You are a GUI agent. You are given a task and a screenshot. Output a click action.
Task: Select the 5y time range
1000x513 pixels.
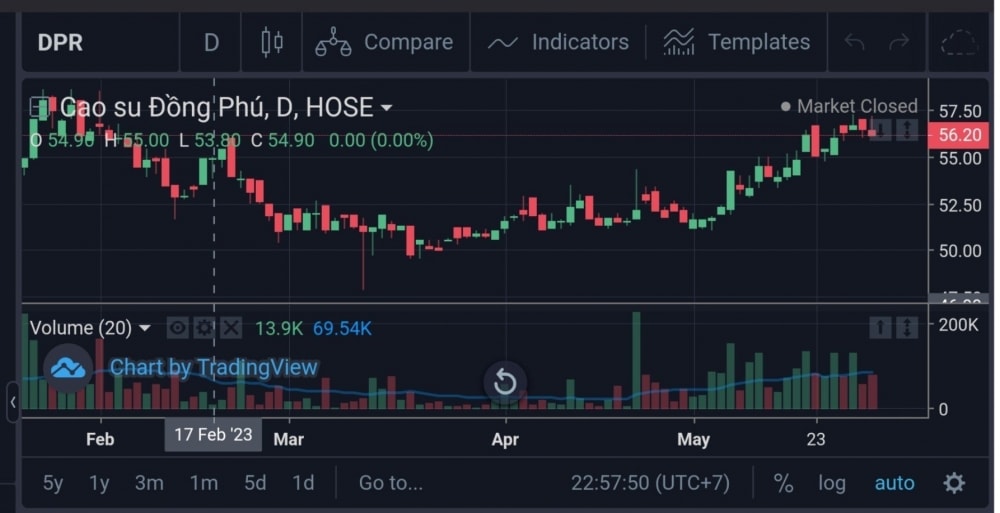53,483
